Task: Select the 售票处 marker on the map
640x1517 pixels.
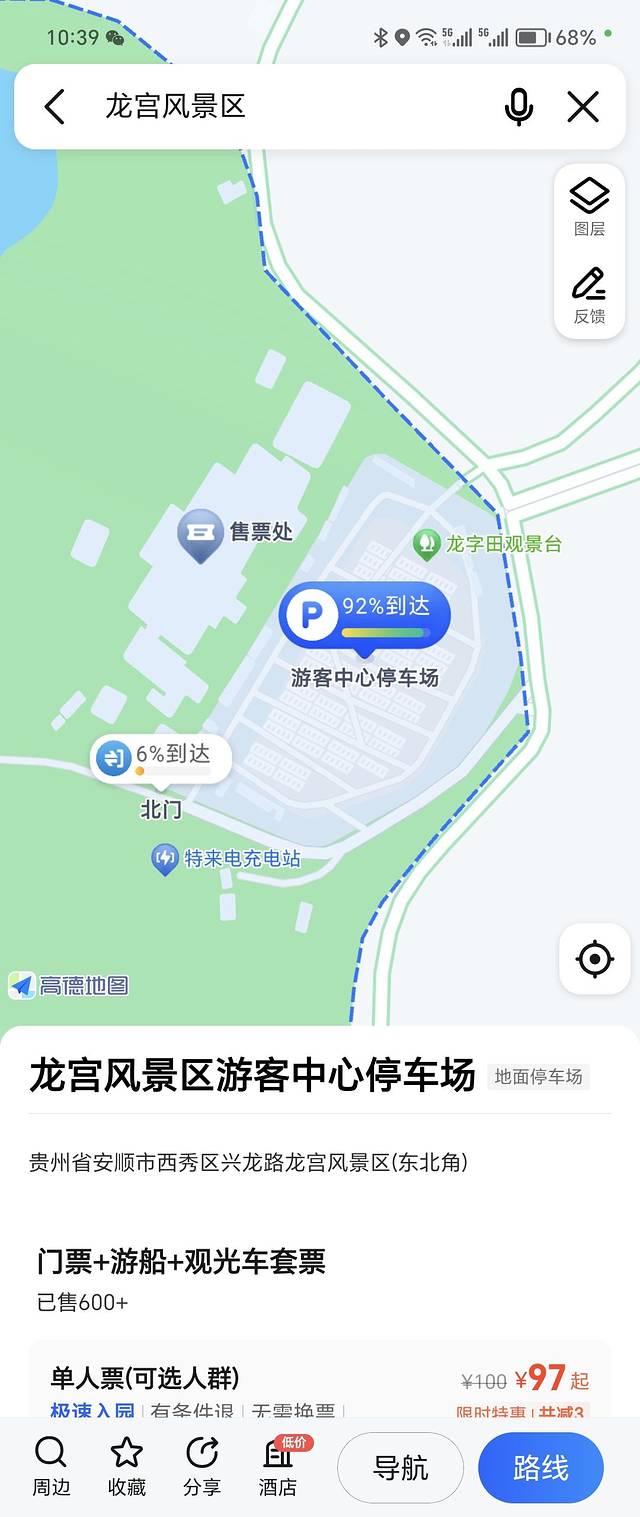Action: pos(201,534)
